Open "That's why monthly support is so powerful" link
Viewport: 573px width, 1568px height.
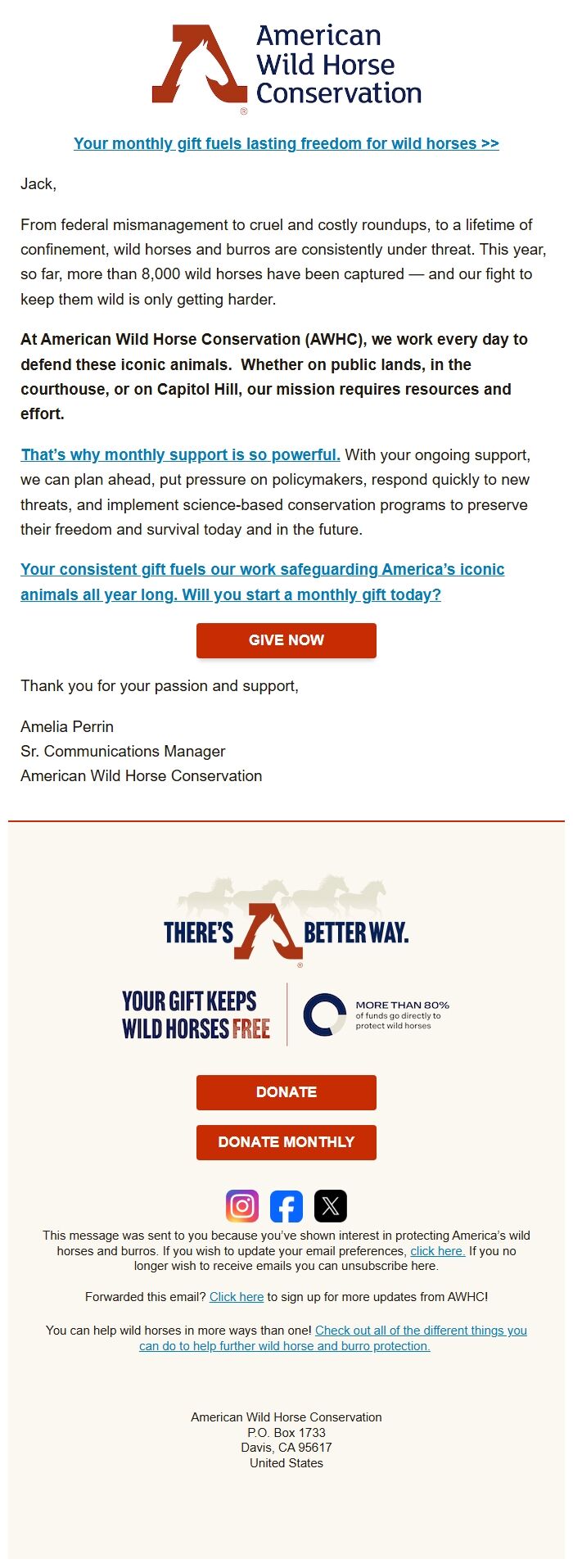coord(180,455)
